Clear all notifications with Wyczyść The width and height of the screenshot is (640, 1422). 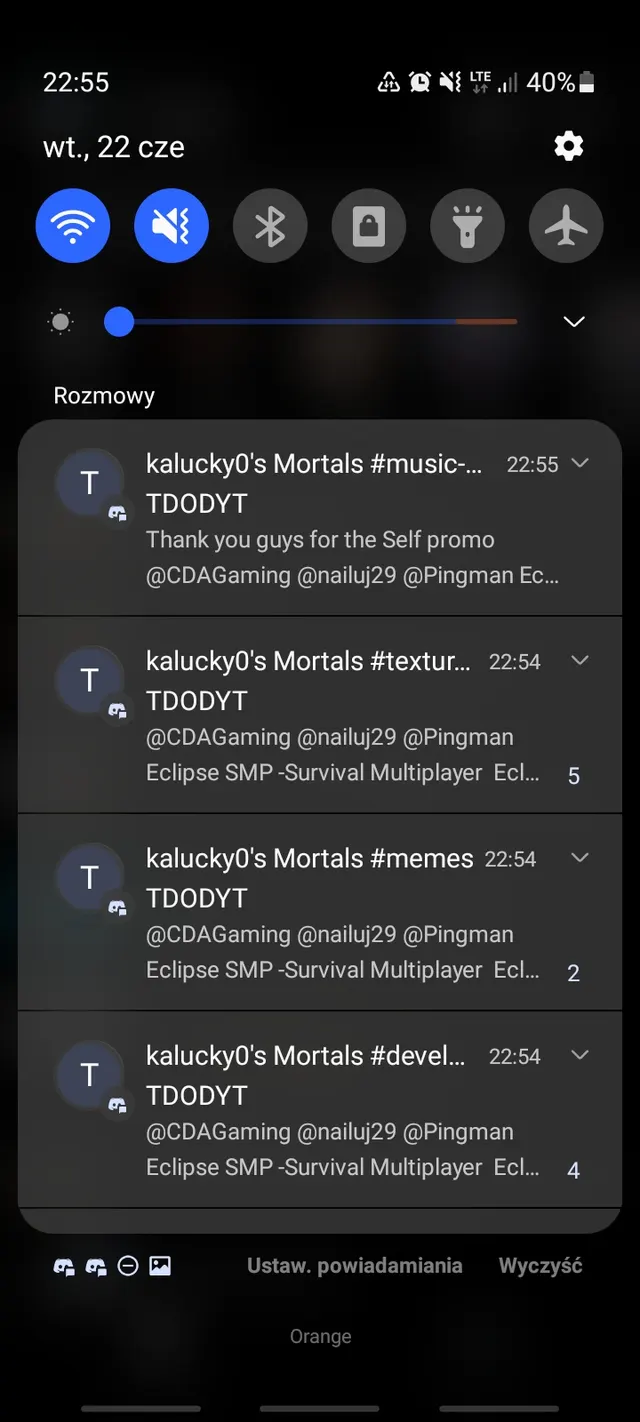[540, 1266]
